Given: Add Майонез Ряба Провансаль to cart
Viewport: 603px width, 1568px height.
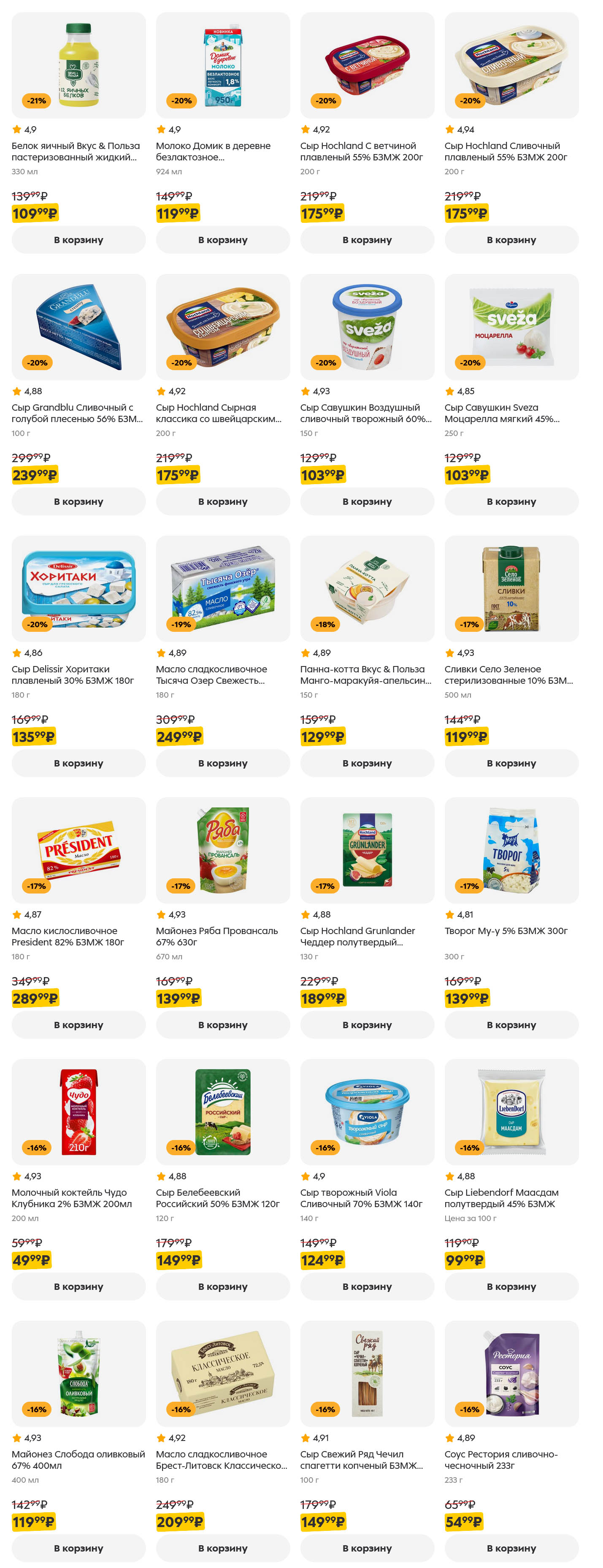Looking at the screenshot, I should tap(223, 1025).
